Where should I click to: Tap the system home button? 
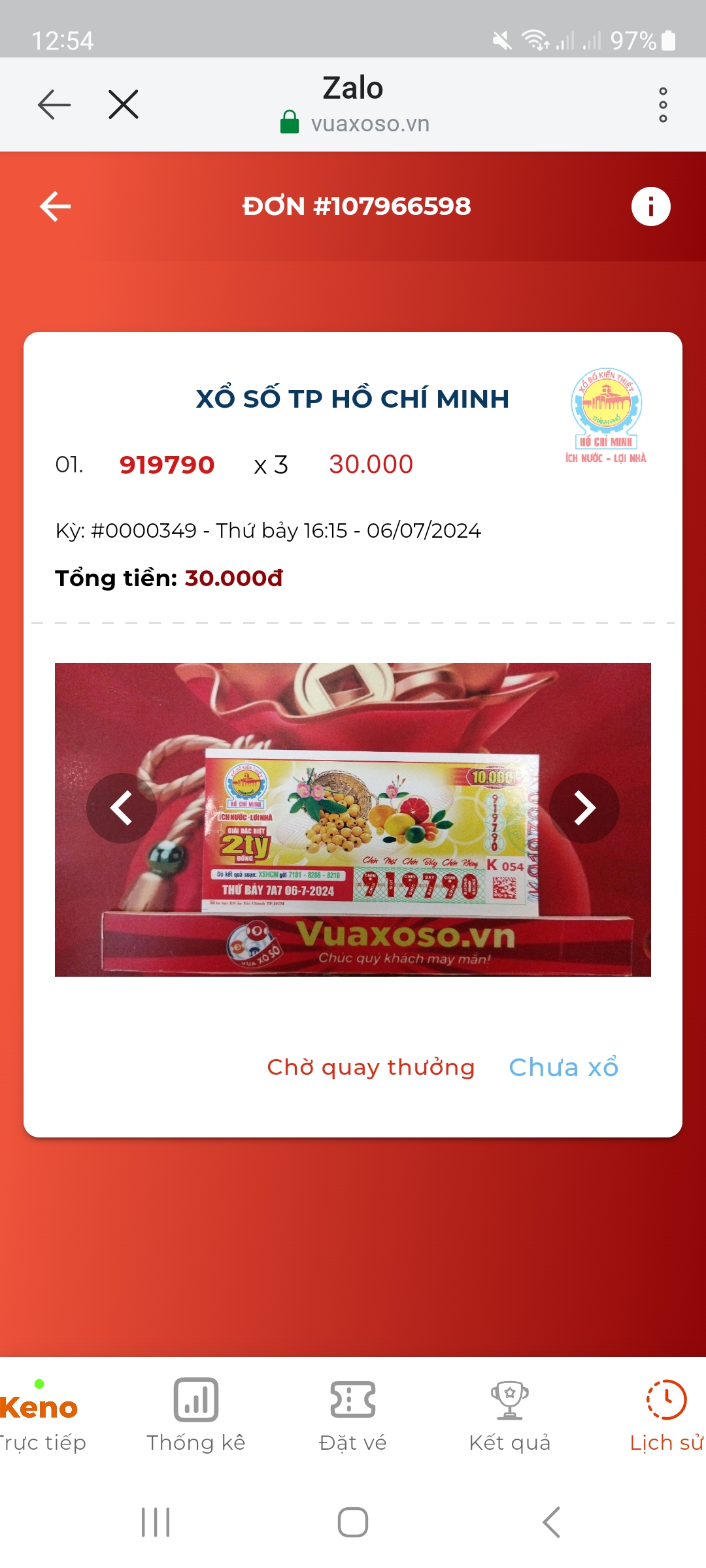[353, 1522]
